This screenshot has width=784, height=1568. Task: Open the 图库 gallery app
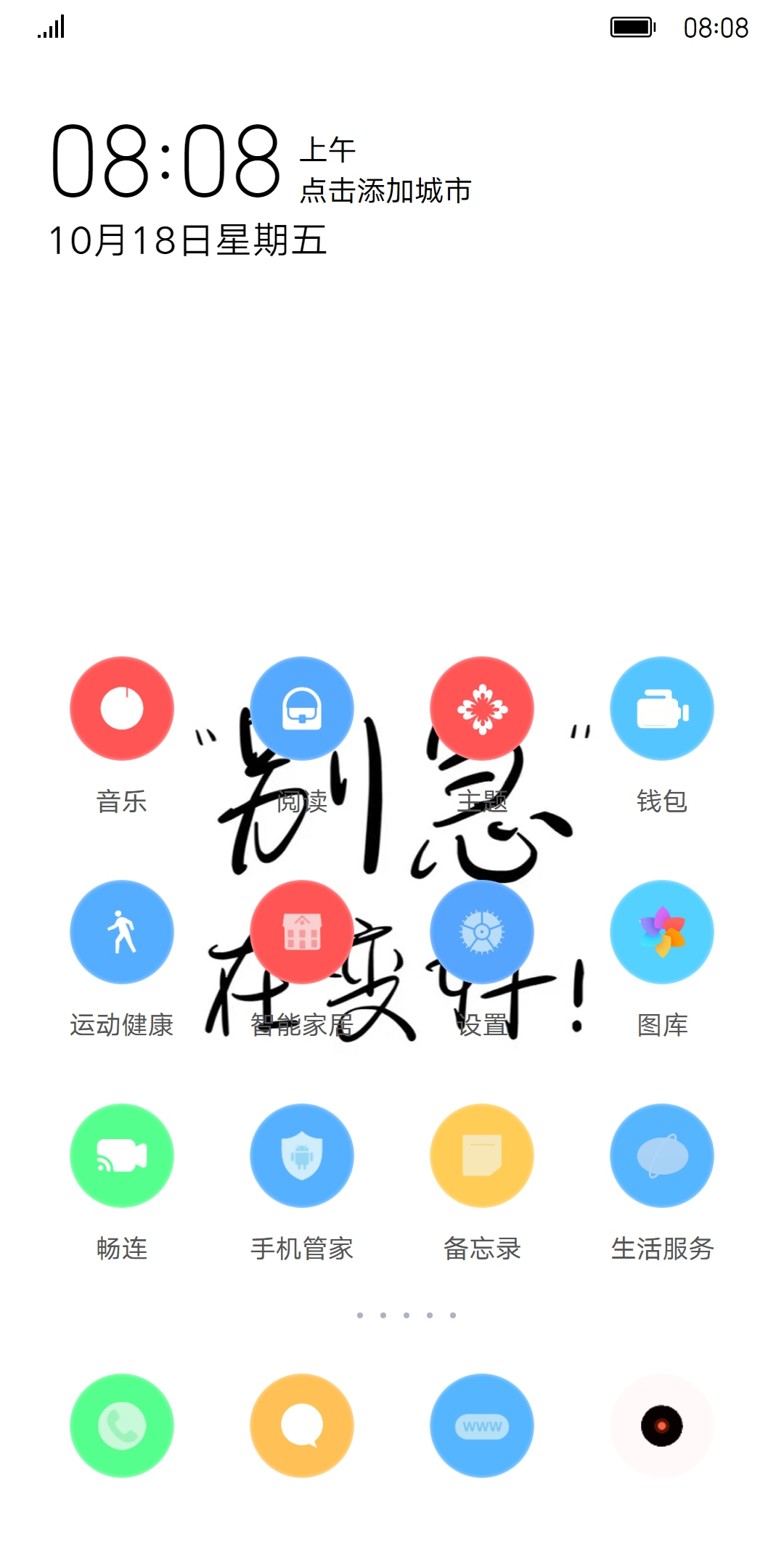[661, 932]
